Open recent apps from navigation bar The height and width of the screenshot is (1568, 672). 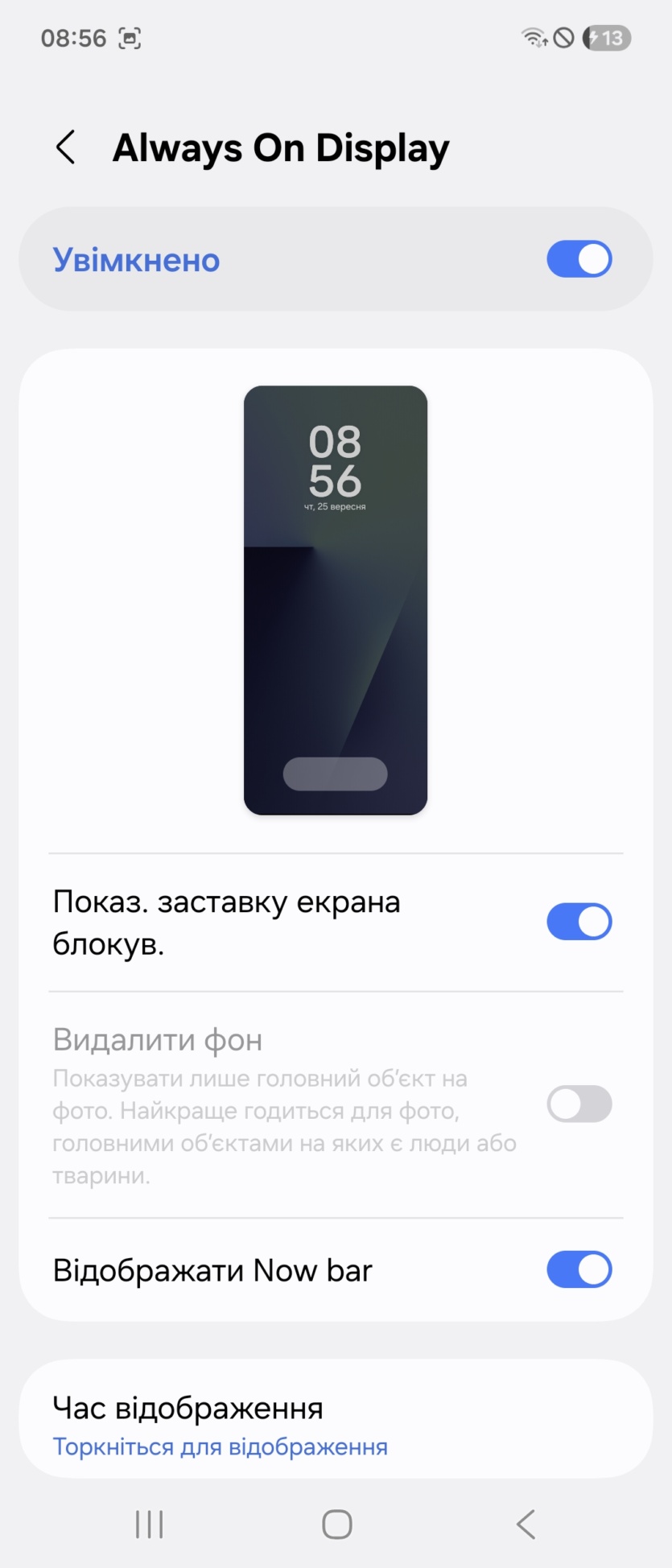[x=150, y=1524]
